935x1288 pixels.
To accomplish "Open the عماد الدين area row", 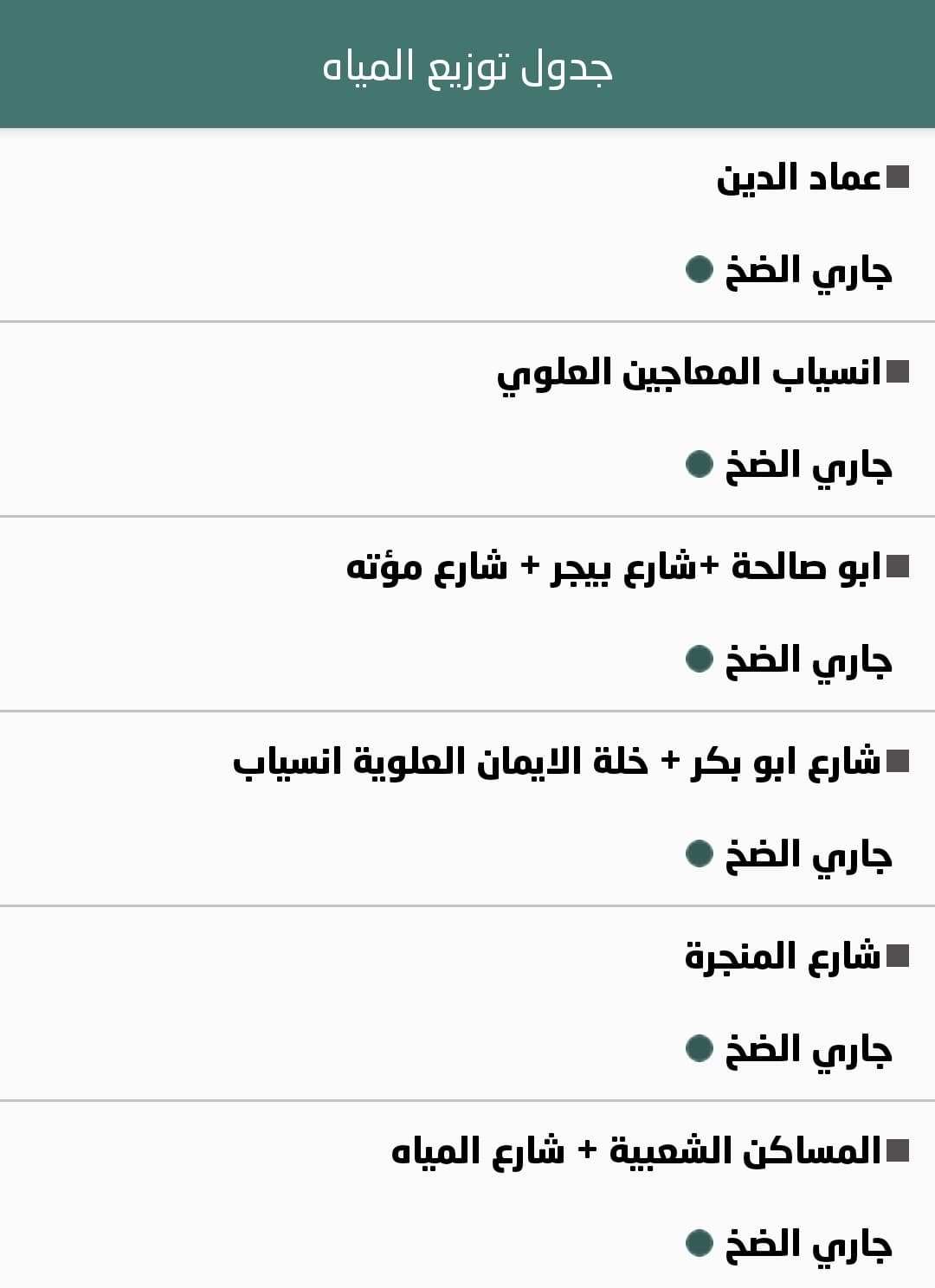I will [x=798, y=178].
